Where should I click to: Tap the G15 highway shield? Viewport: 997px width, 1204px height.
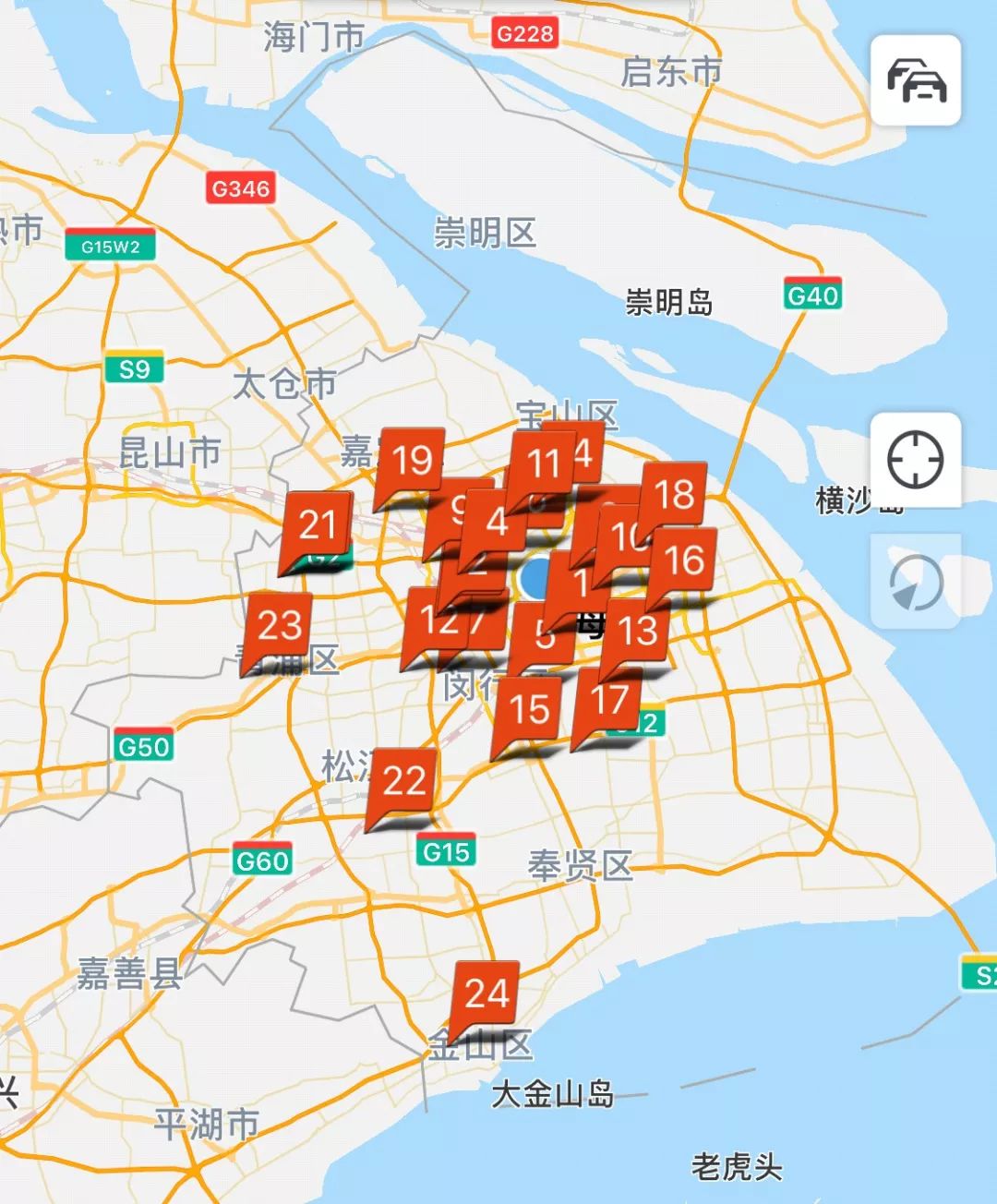pos(446,849)
